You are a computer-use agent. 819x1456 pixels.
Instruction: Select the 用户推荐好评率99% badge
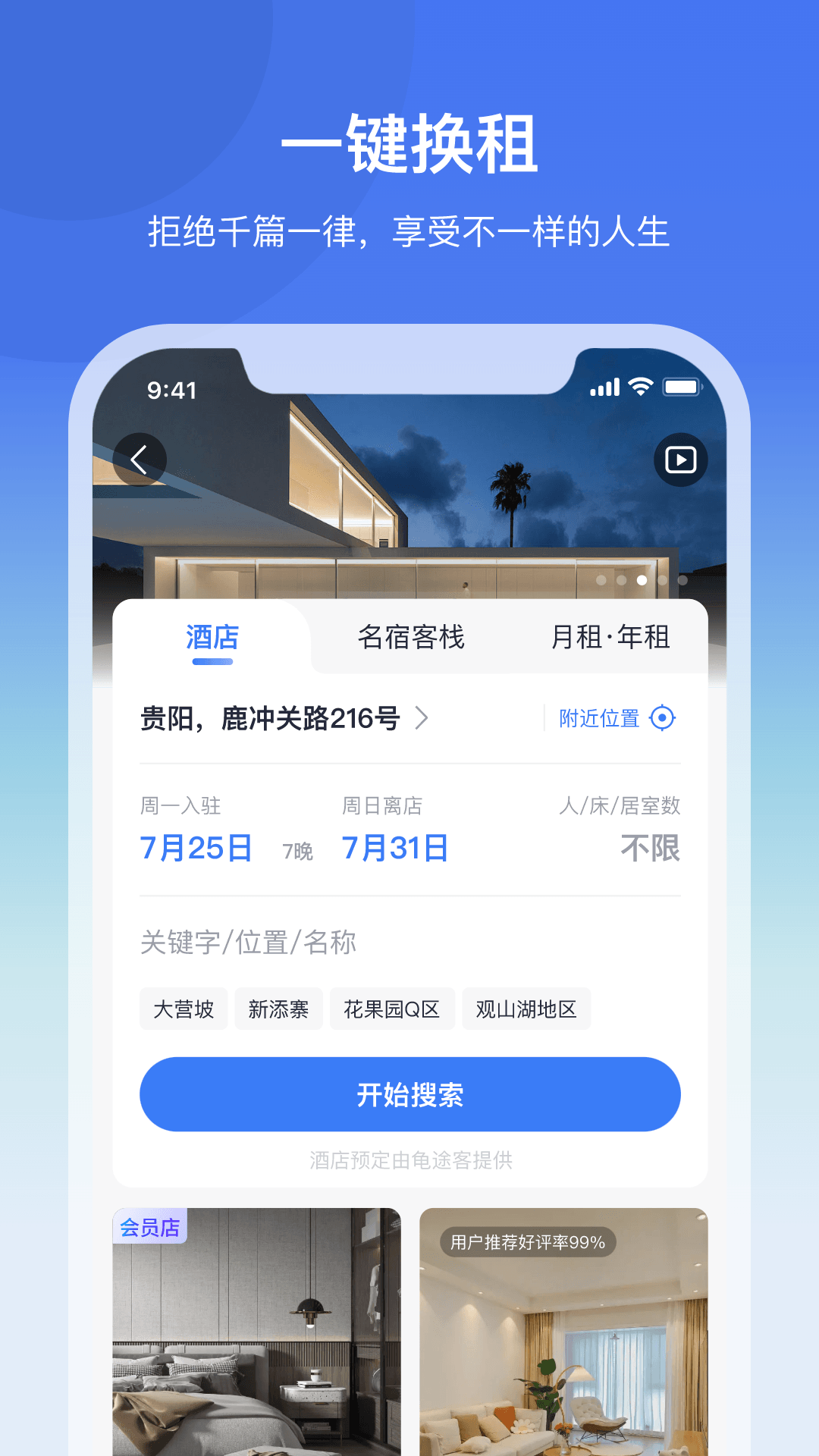(526, 1238)
